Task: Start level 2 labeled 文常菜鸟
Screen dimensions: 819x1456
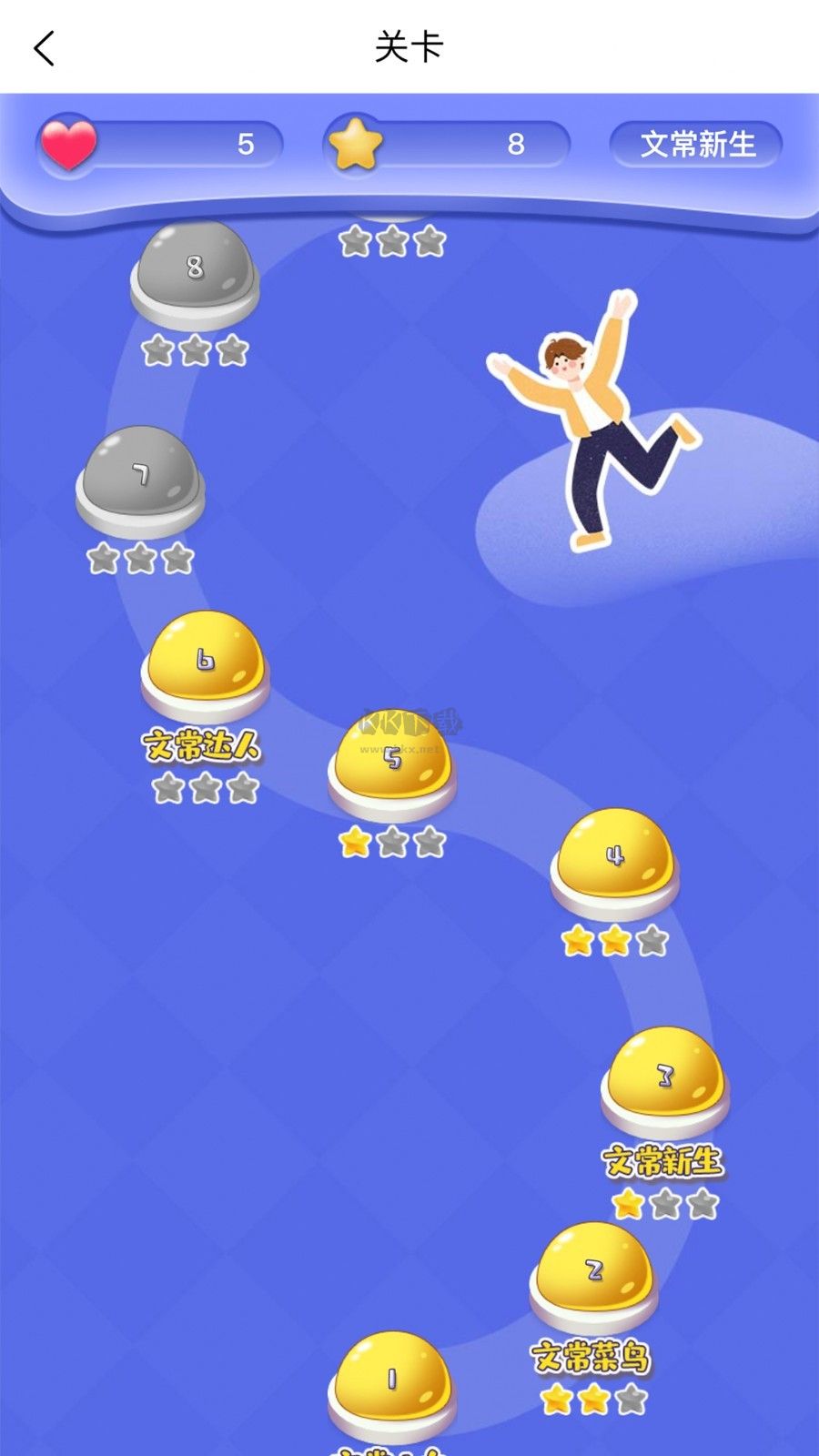Action: 593,1272
